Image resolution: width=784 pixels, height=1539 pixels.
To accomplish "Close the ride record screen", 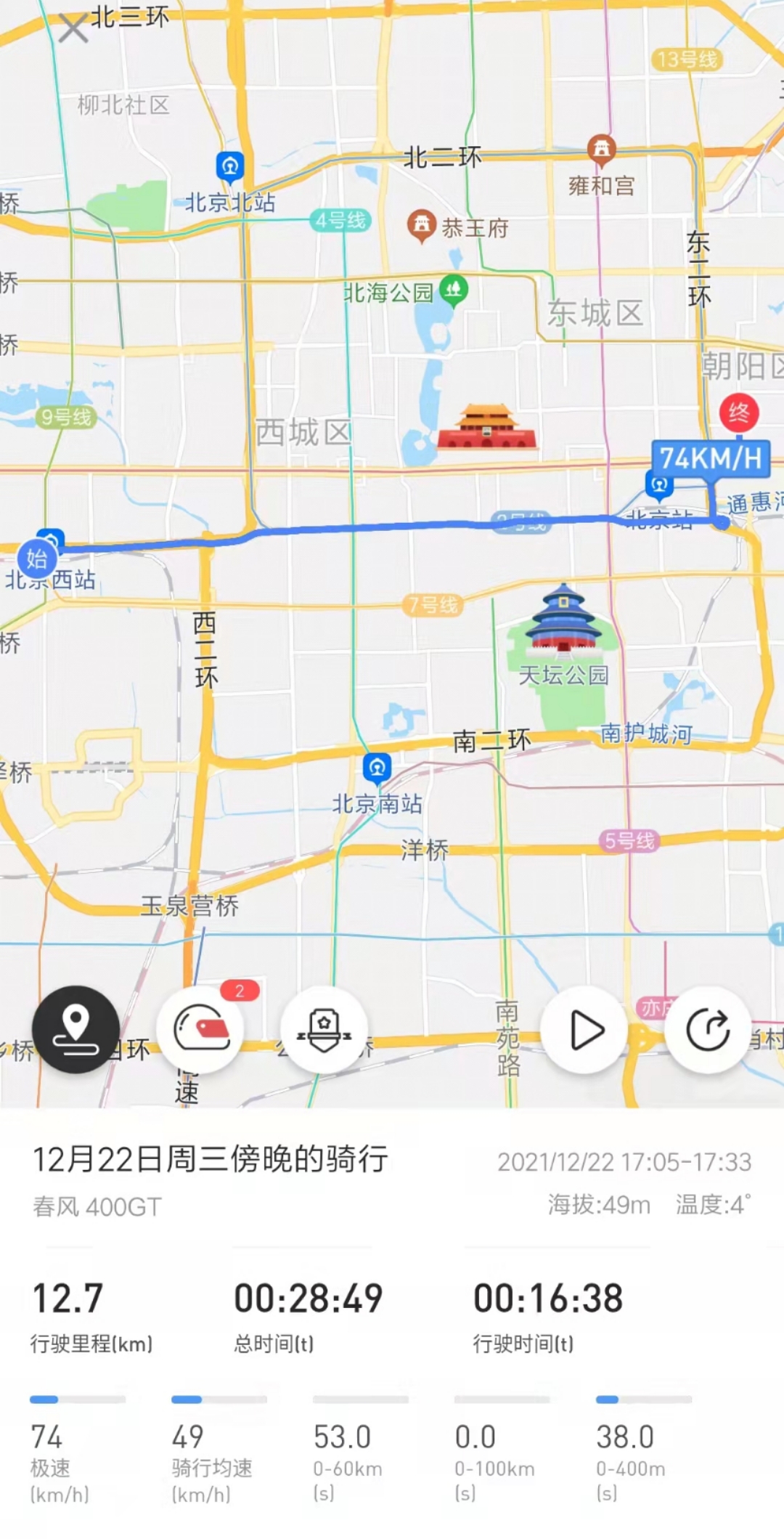I will (73, 29).
